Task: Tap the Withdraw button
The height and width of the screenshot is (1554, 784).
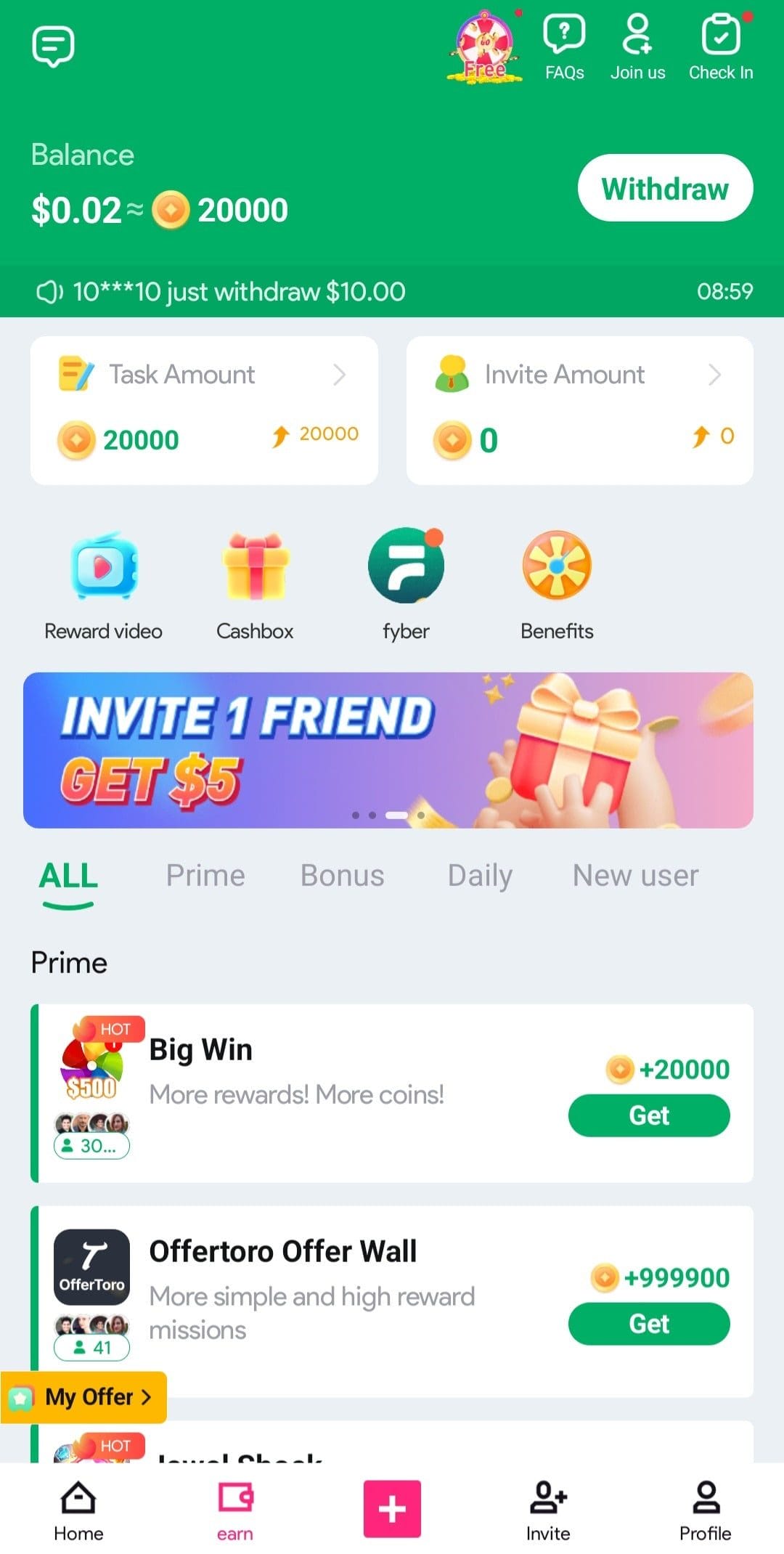Action: tap(665, 188)
